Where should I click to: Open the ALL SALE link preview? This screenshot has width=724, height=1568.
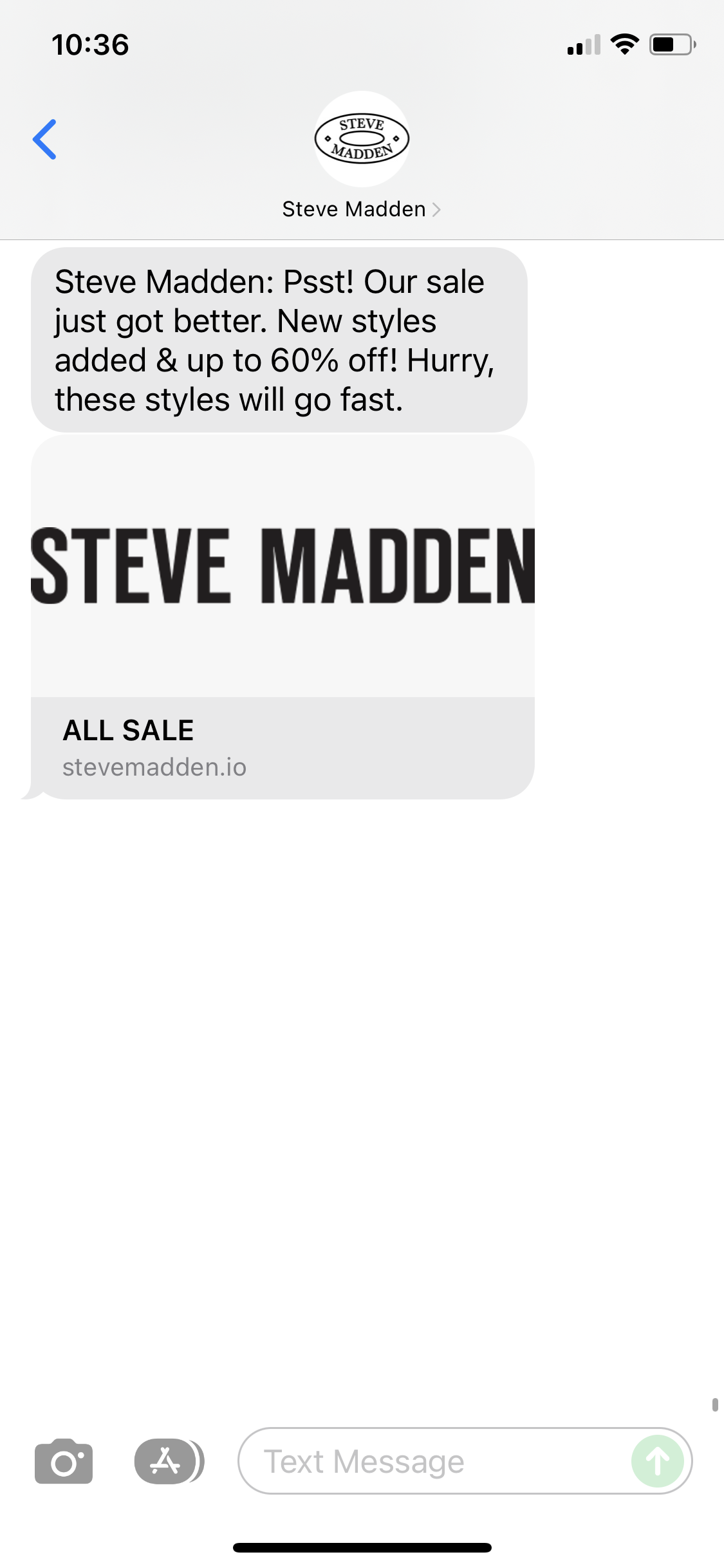283,617
